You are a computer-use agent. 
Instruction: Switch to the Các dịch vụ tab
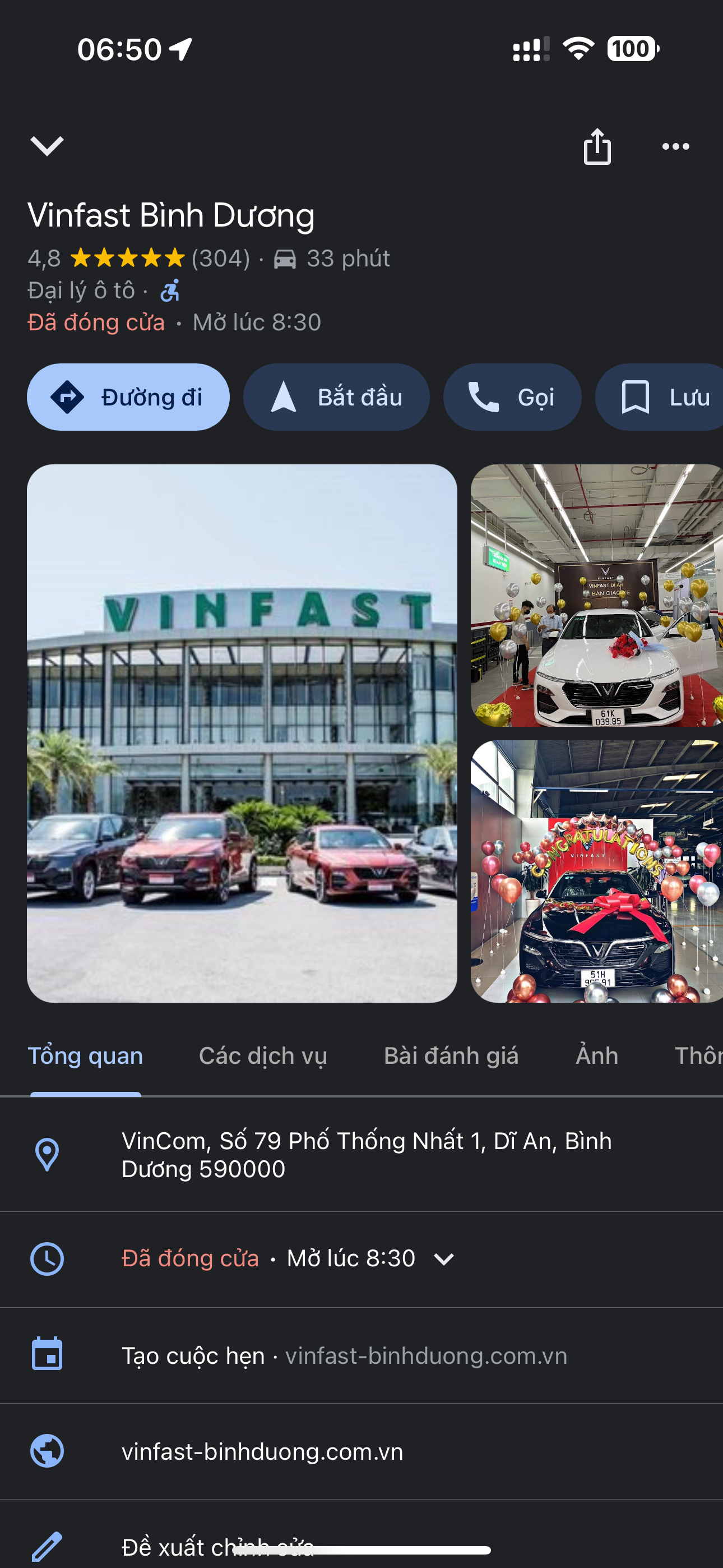click(x=263, y=1056)
